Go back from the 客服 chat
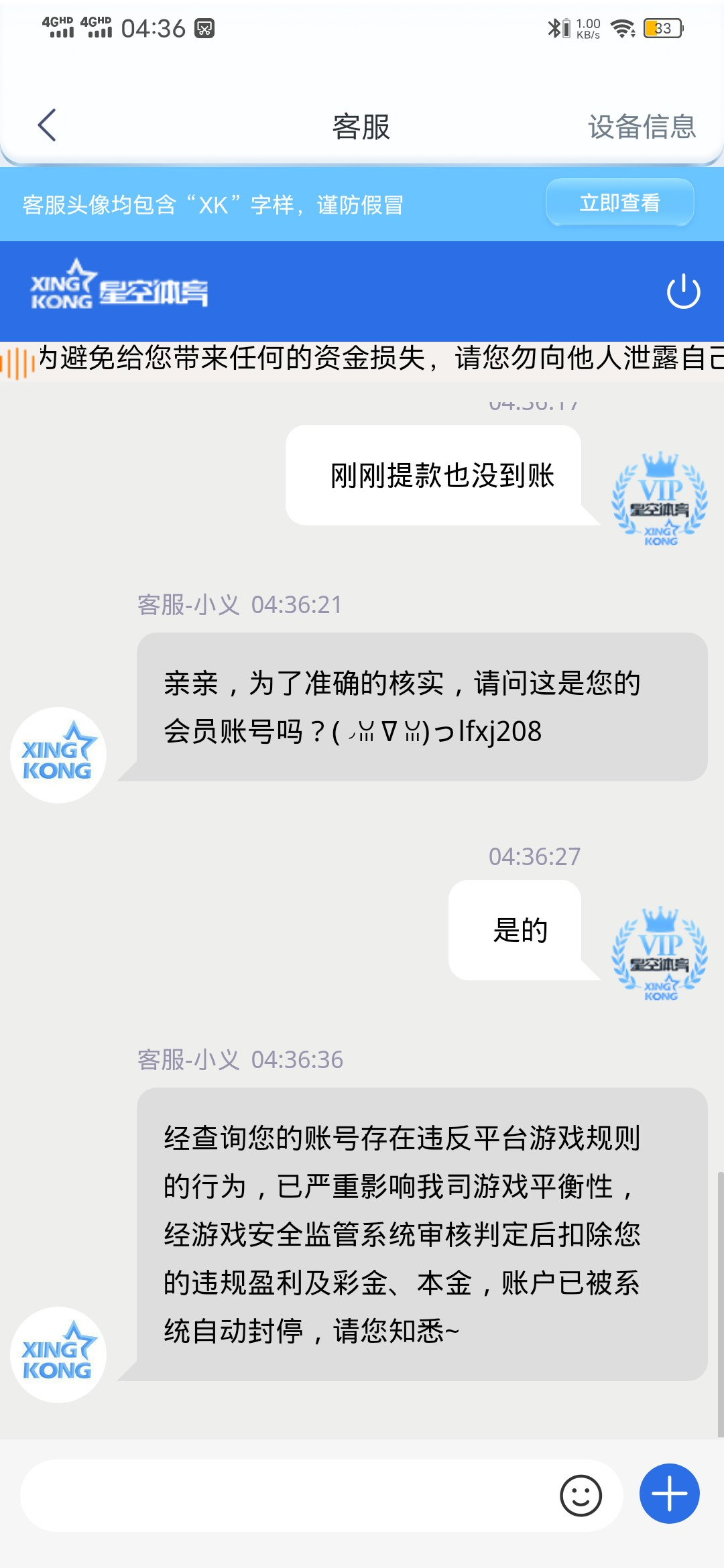This screenshot has width=724, height=1568. (47, 125)
